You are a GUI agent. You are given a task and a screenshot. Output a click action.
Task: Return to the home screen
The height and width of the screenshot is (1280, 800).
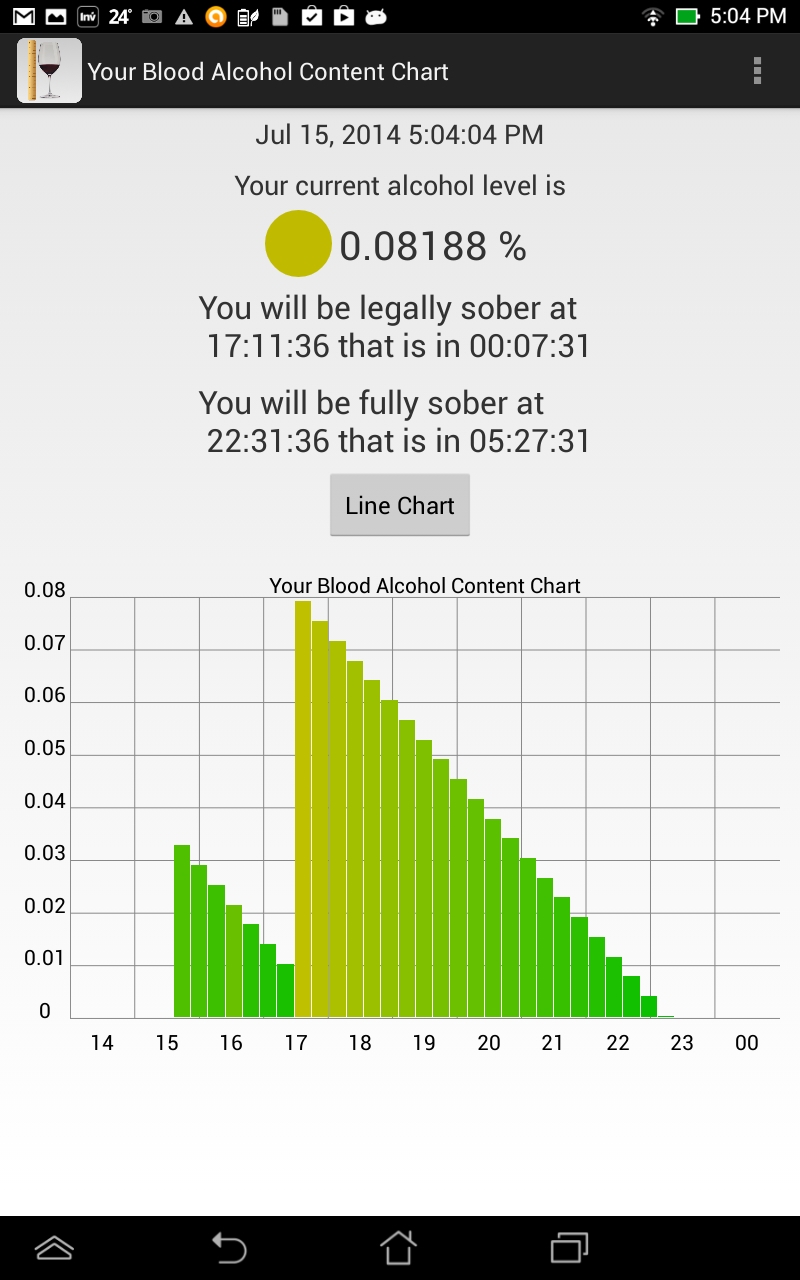pos(398,1247)
